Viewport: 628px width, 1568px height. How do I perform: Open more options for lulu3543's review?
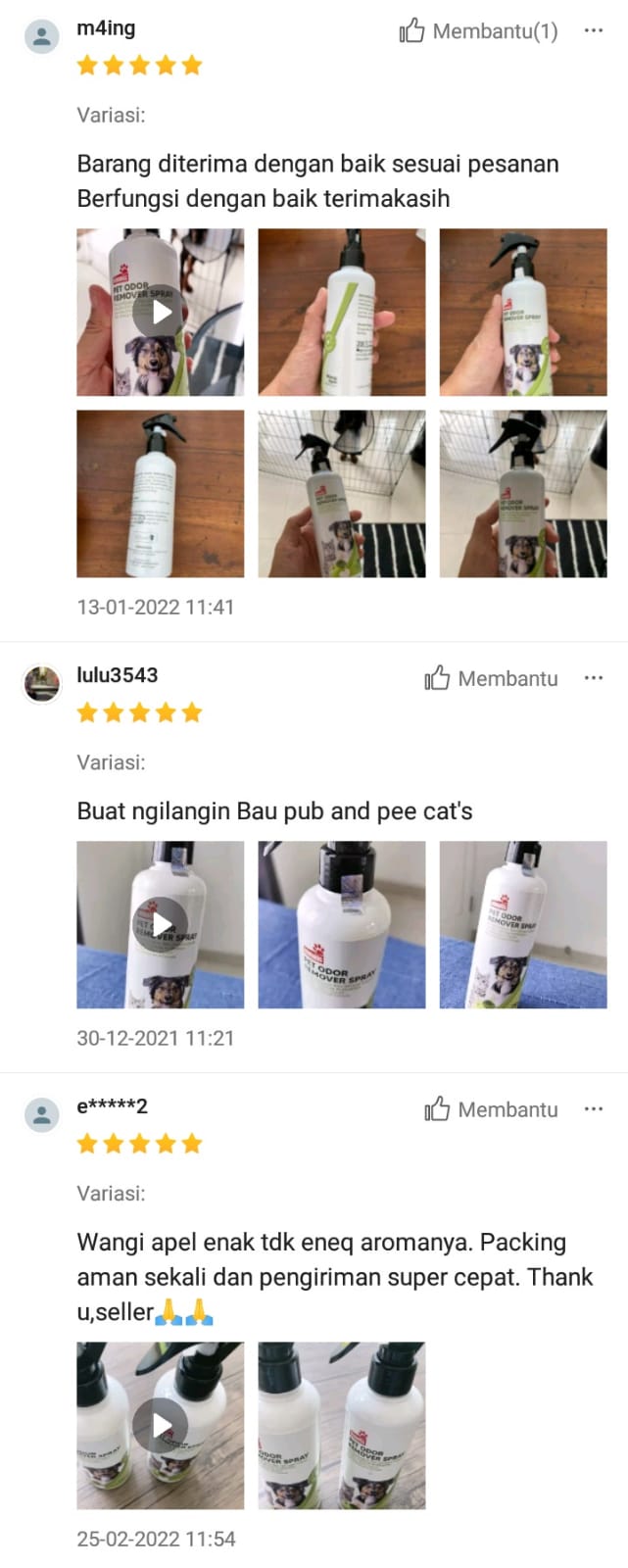coord(593,677)
